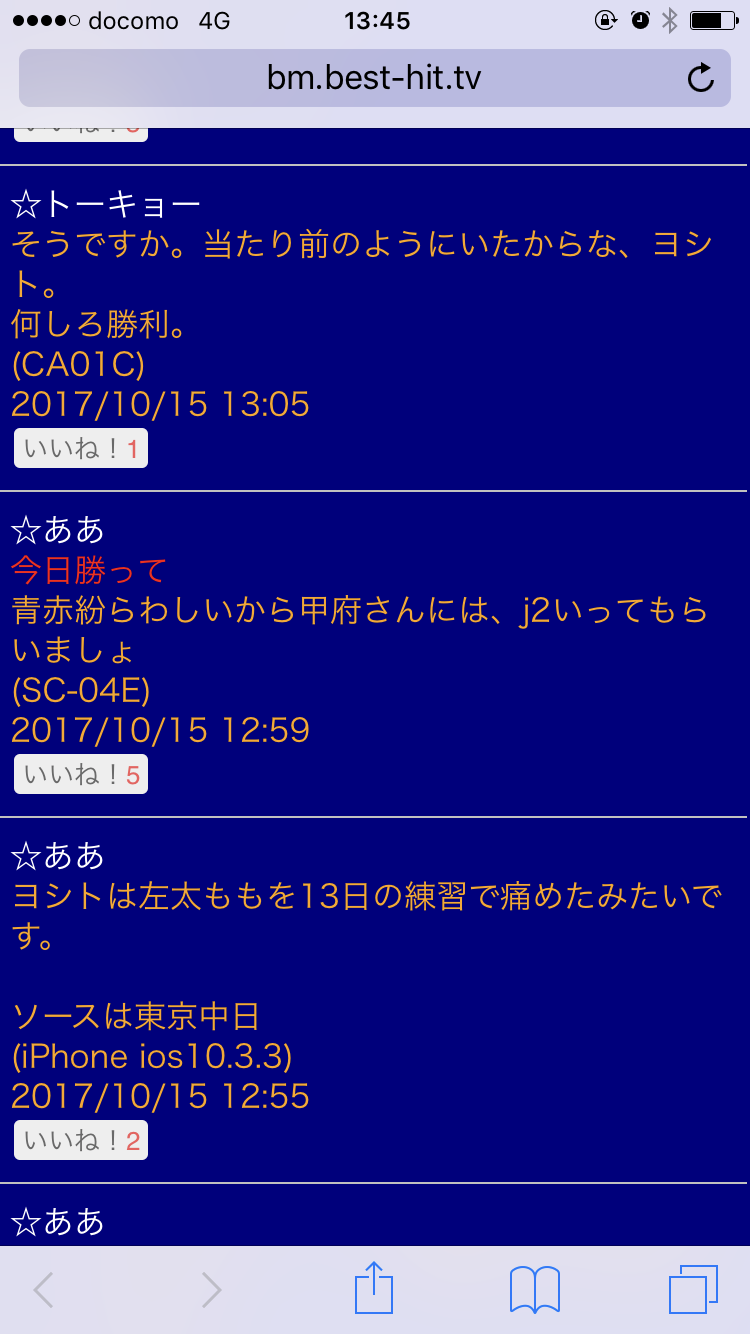This screenshot has width=750, height=1334.
Task: Like the トーキョー post from 13:05
Action: point(81,449)
